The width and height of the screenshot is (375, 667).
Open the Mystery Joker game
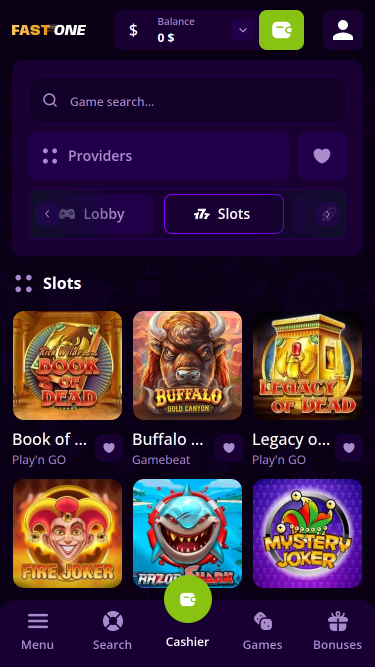click(x=307, y=533)
